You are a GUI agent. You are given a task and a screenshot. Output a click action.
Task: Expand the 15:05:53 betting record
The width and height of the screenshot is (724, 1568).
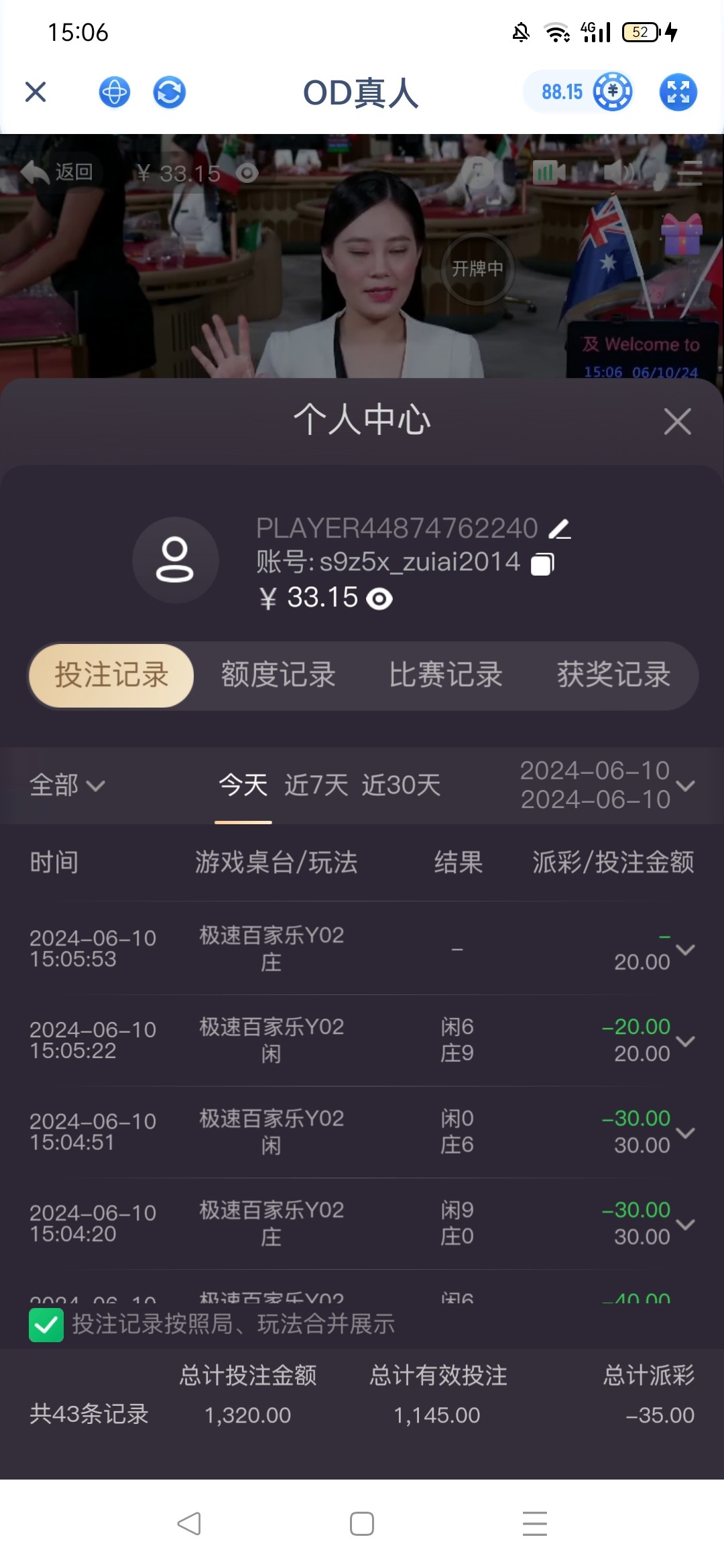coord(685,950)
